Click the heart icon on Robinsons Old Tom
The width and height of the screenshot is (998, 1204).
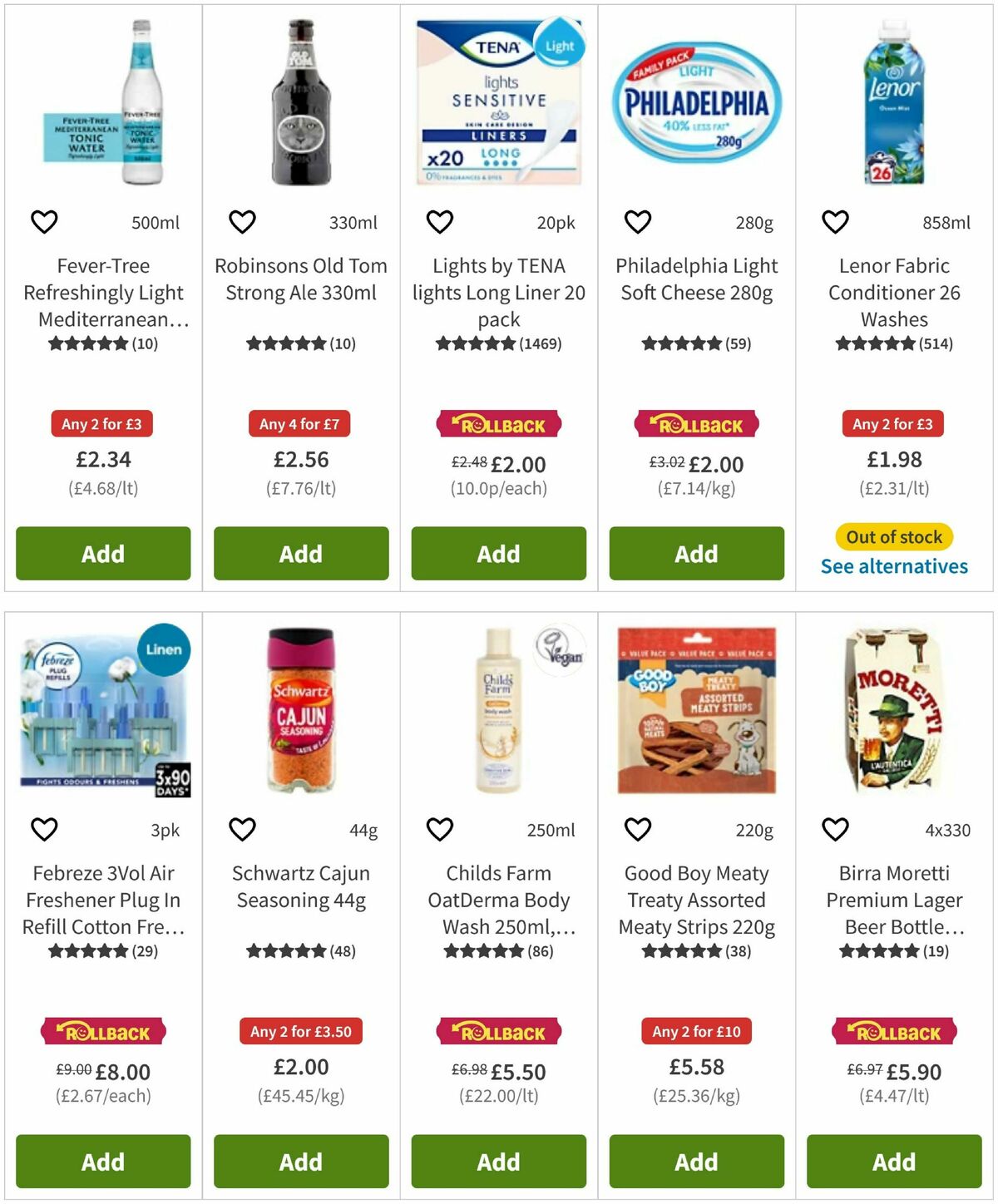241,222
